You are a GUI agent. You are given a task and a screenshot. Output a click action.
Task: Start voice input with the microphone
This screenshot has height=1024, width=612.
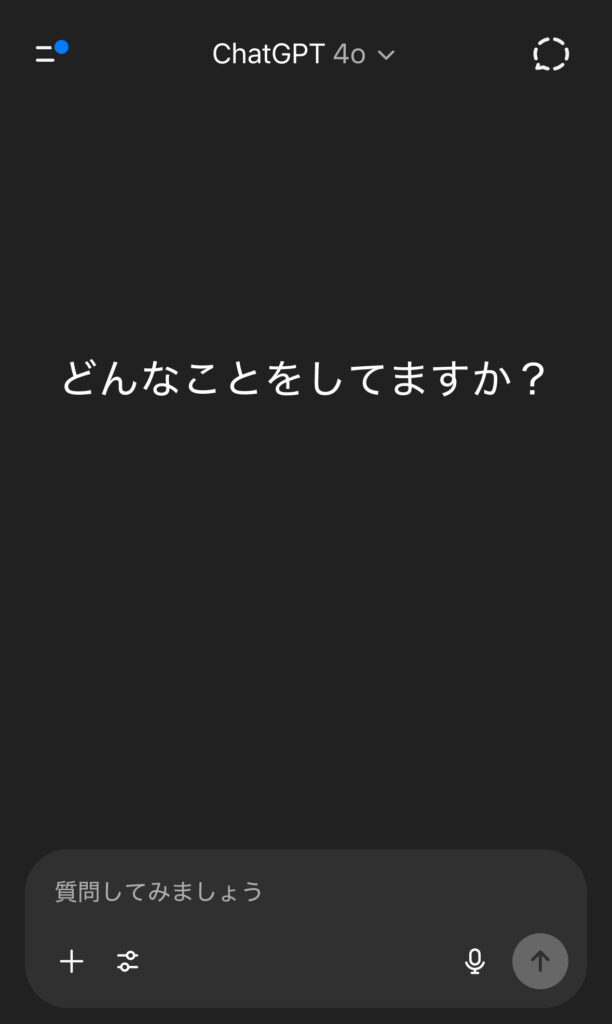tap(475, 961)
